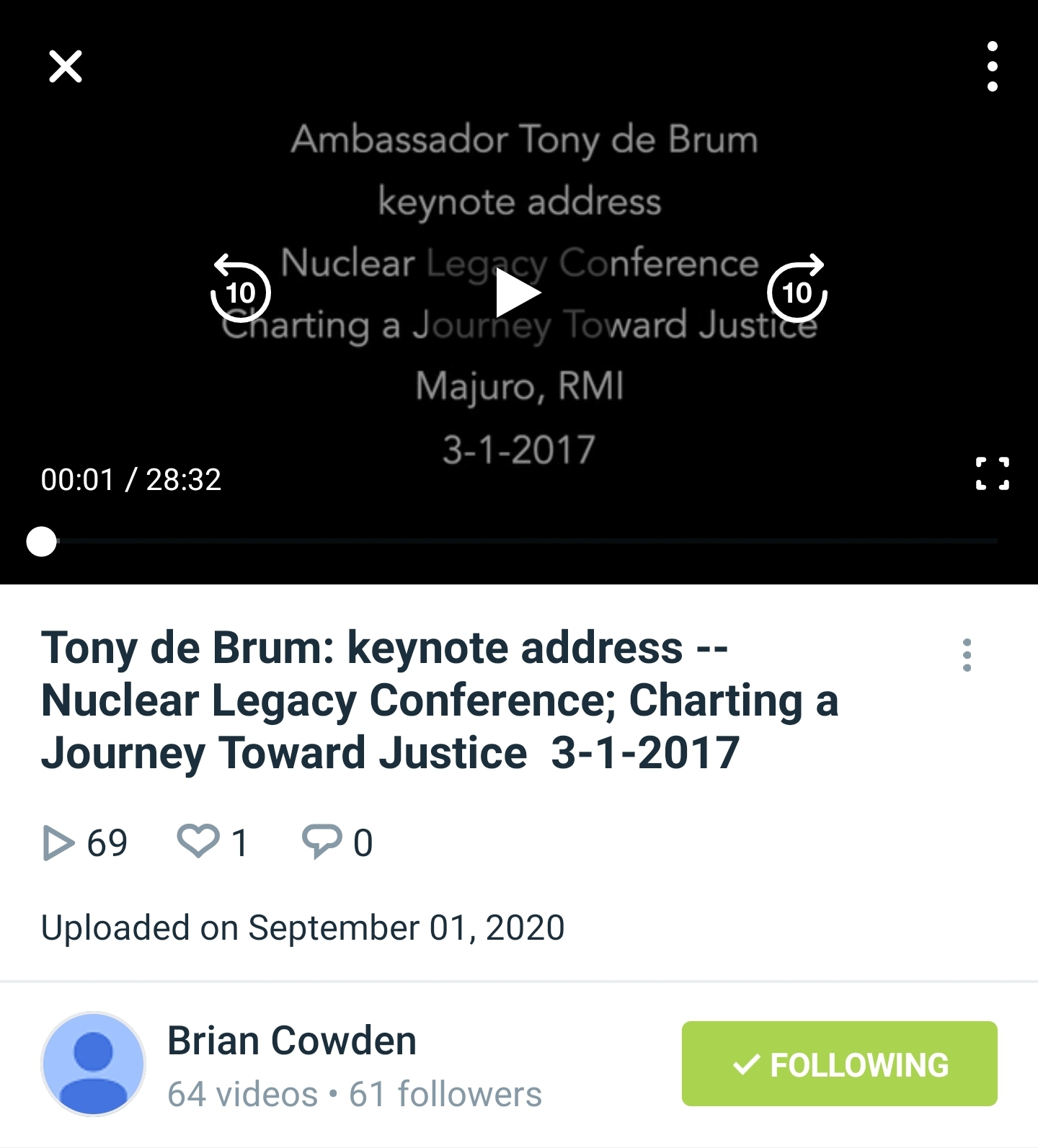The image size is (1038, 1148).
Task: Tap the video progress bar
Action: click(519, 541)
